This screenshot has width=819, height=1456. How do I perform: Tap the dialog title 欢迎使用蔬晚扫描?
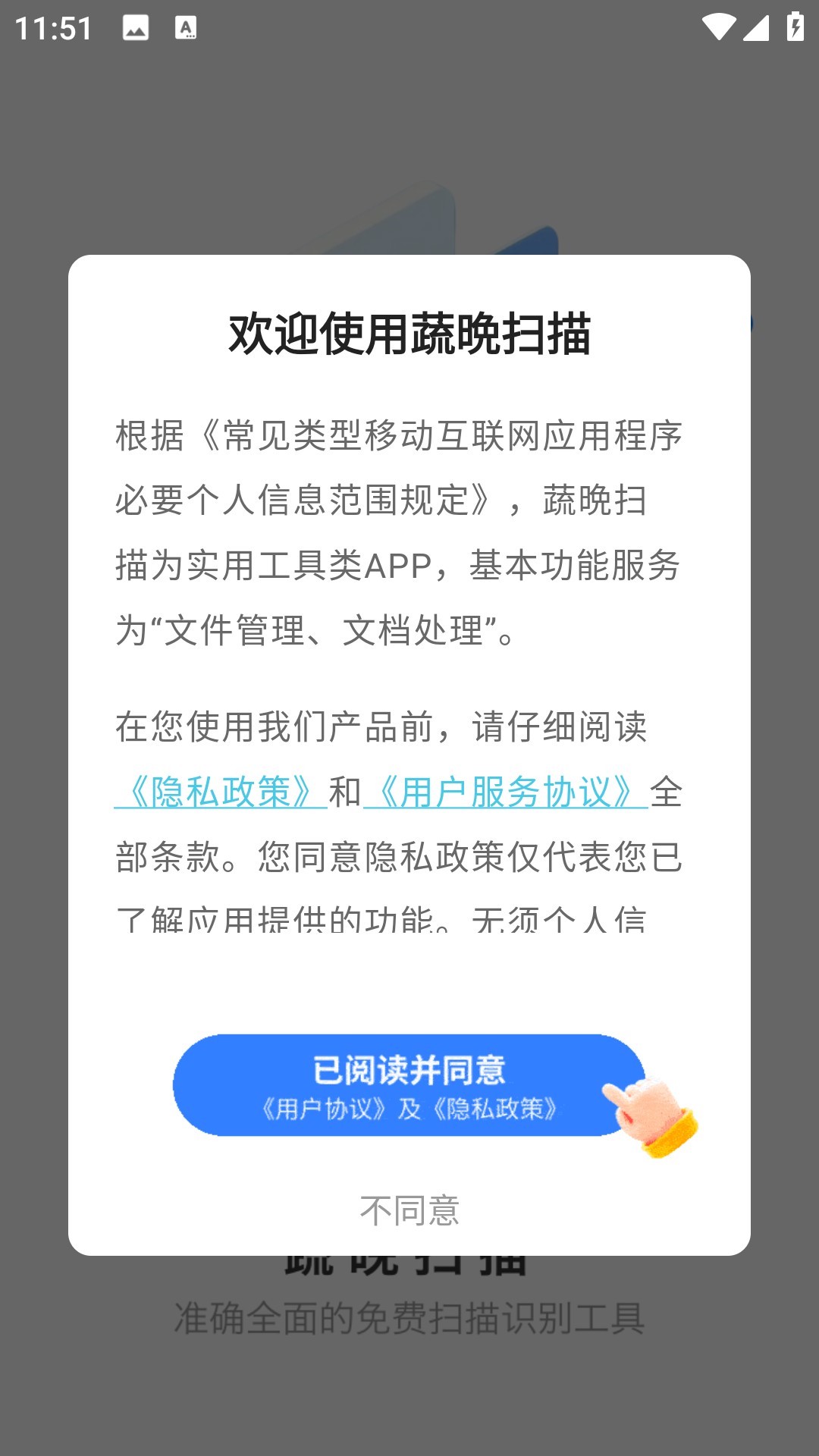(x=409, y=331)
